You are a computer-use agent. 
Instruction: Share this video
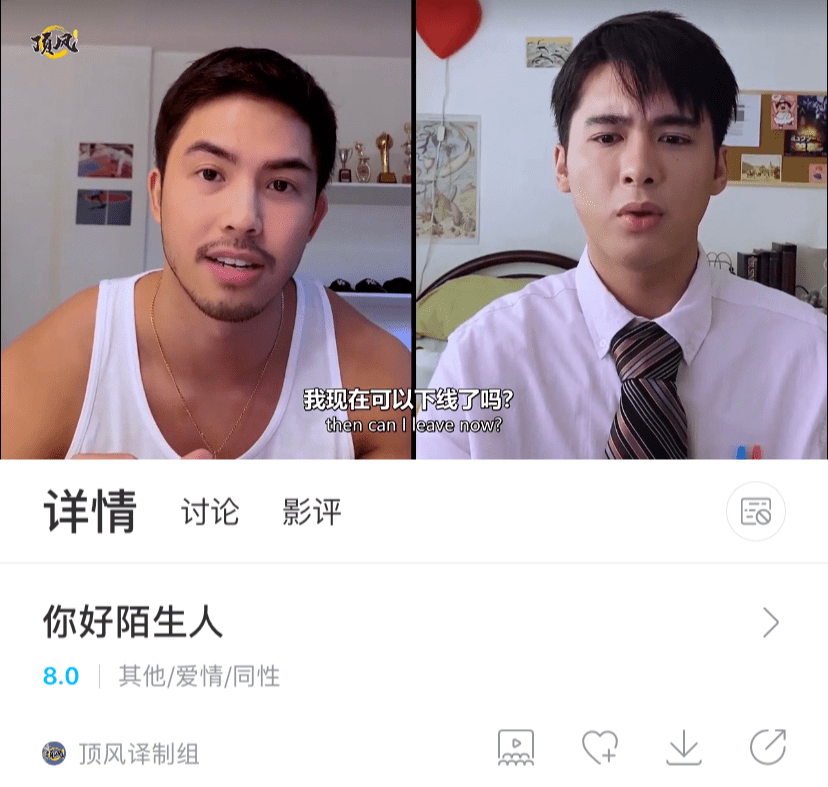click(768, 748)
